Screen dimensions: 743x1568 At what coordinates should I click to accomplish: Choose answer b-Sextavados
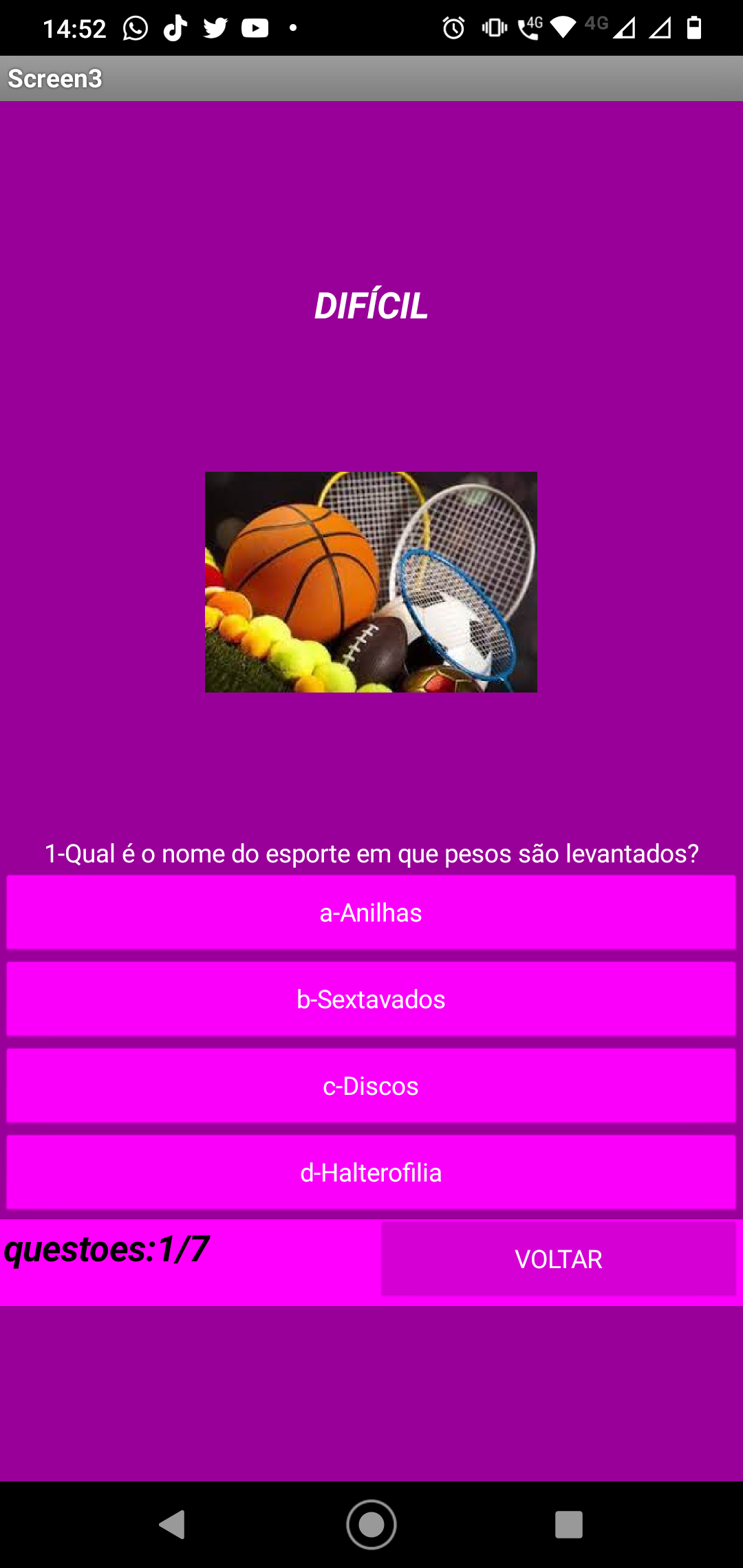pyautogui.click(x=371, y=999)
